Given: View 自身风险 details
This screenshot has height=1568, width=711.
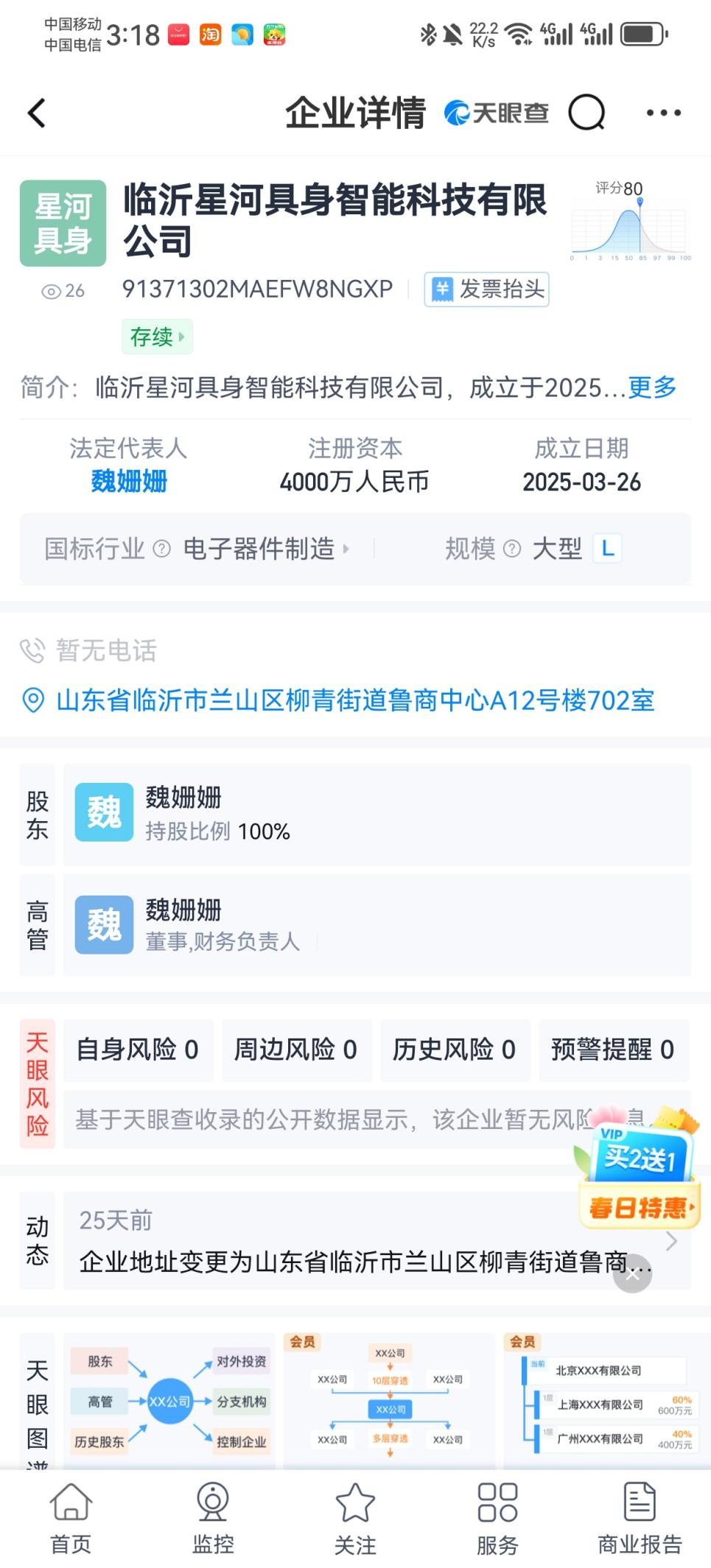Looking at the screenshot, I should click(x=138, y=1050).
